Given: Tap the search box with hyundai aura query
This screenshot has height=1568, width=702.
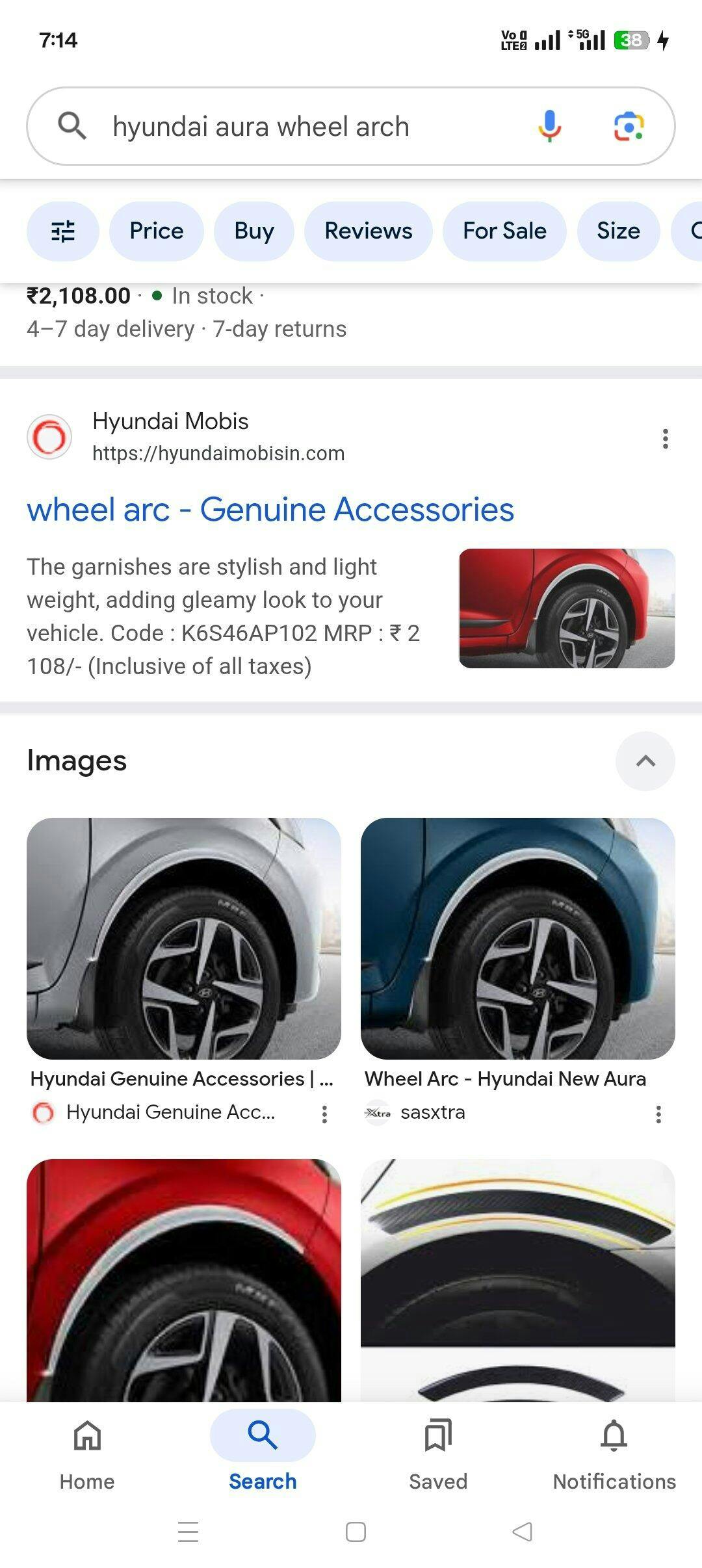Looking at the screenshot, I should coord(351,126).
